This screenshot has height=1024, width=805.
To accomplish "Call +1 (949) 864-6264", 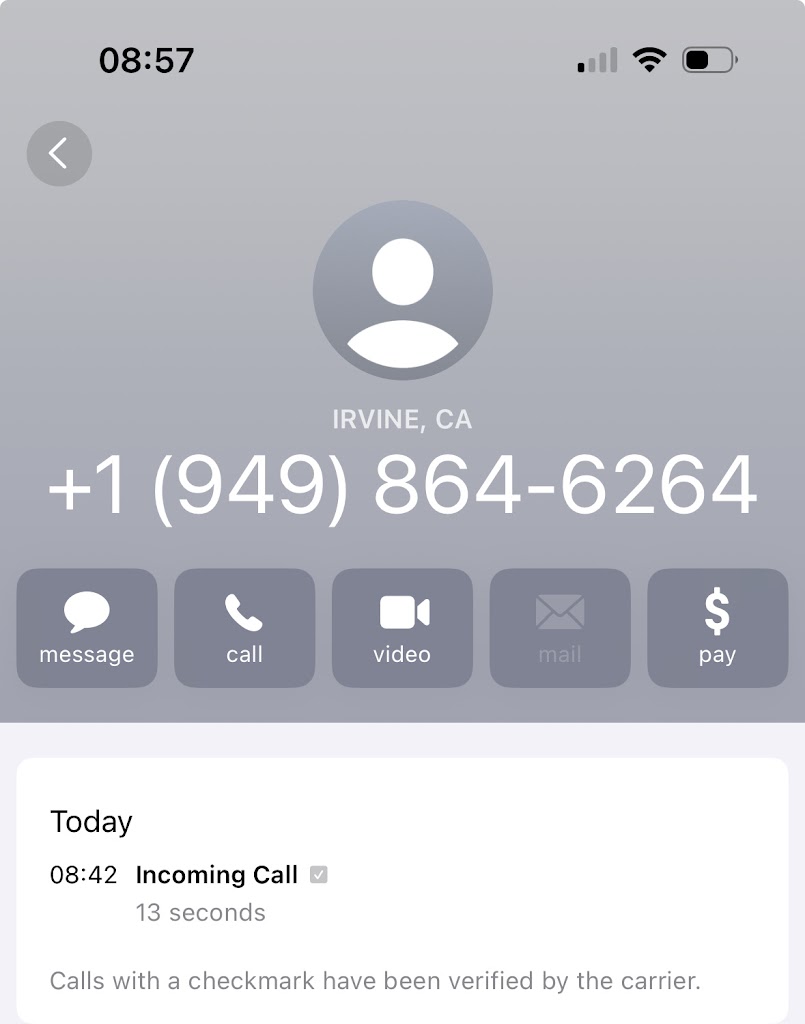I will (244, 628).
